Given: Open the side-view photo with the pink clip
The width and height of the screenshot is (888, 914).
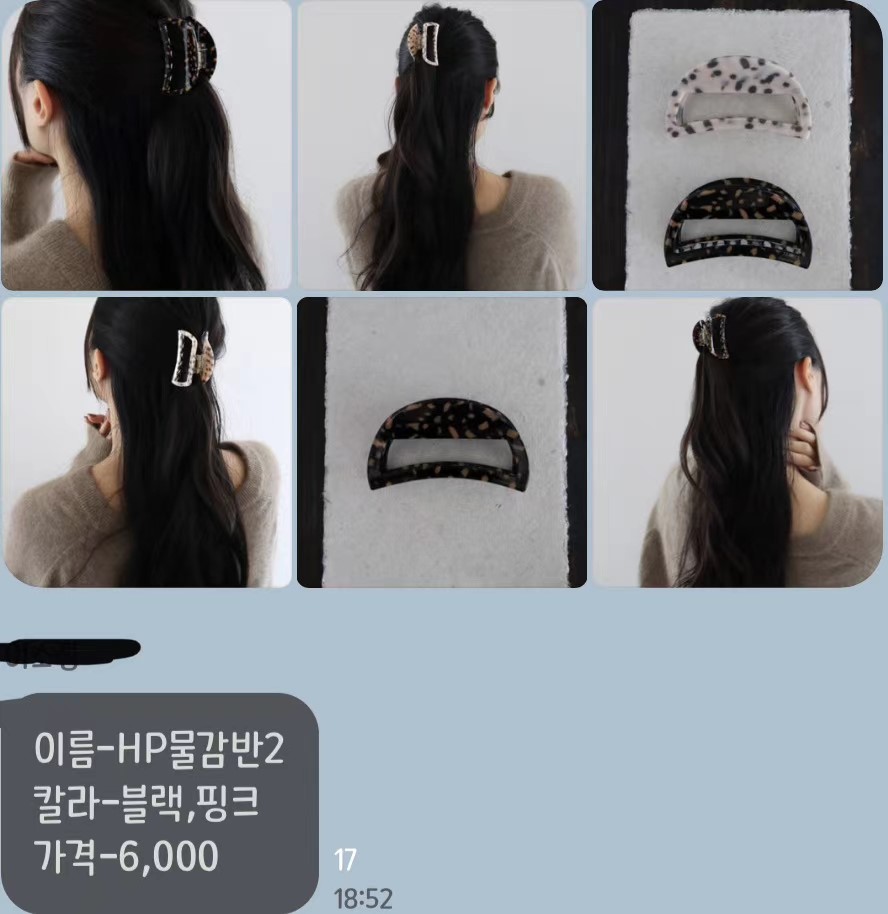Looking at the screenshot, I should point(146,442).
